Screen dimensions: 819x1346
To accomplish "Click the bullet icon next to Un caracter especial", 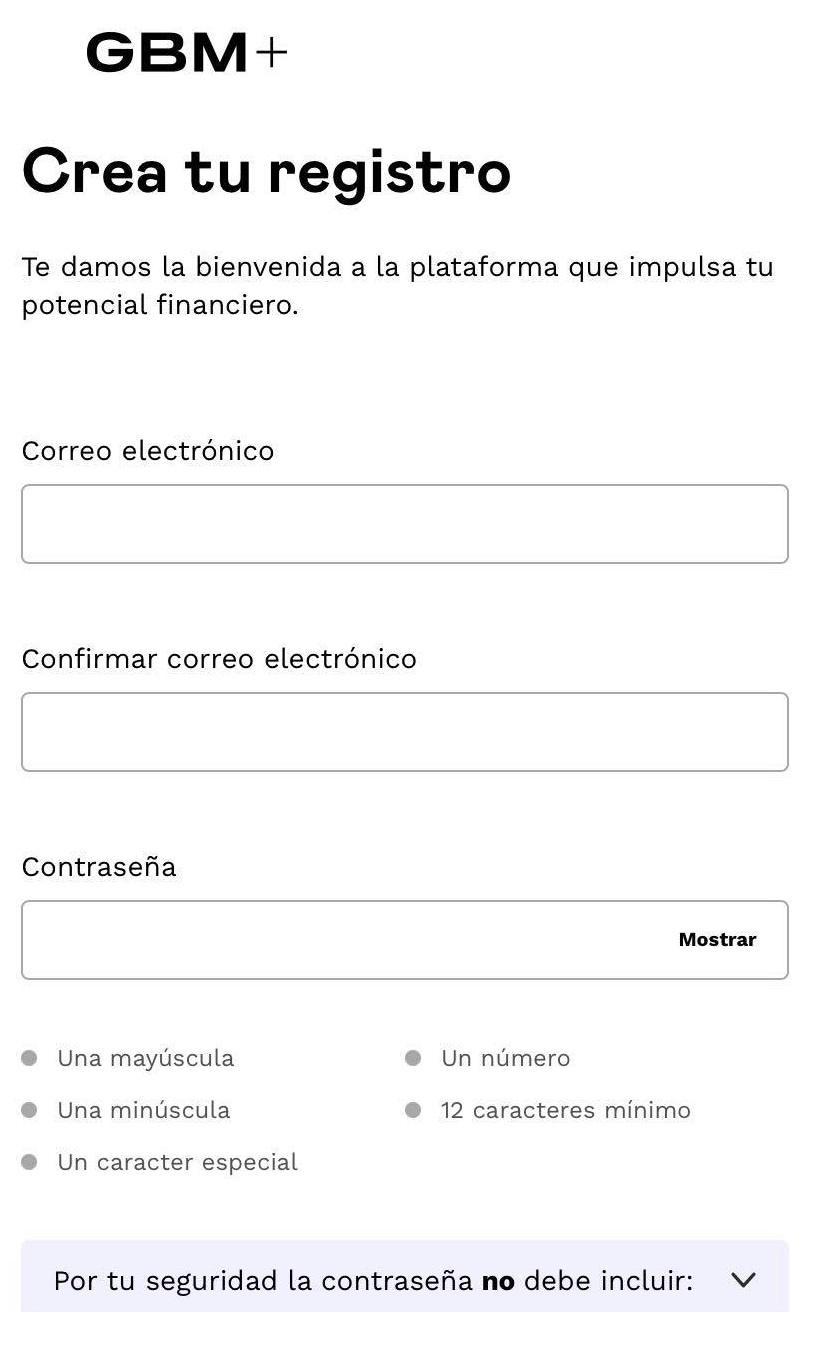I will [30, 1161].
